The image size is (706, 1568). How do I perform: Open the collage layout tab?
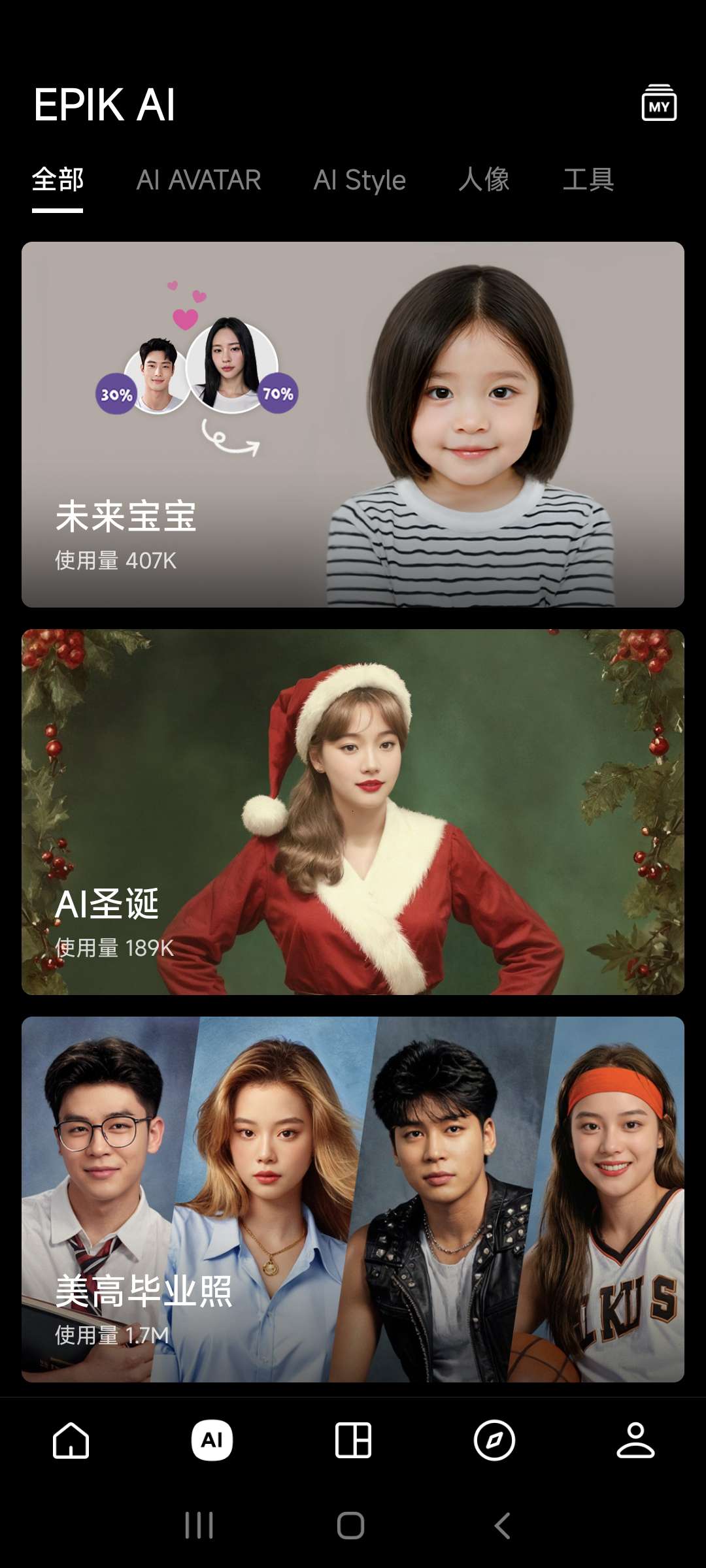click(353, 1441)
